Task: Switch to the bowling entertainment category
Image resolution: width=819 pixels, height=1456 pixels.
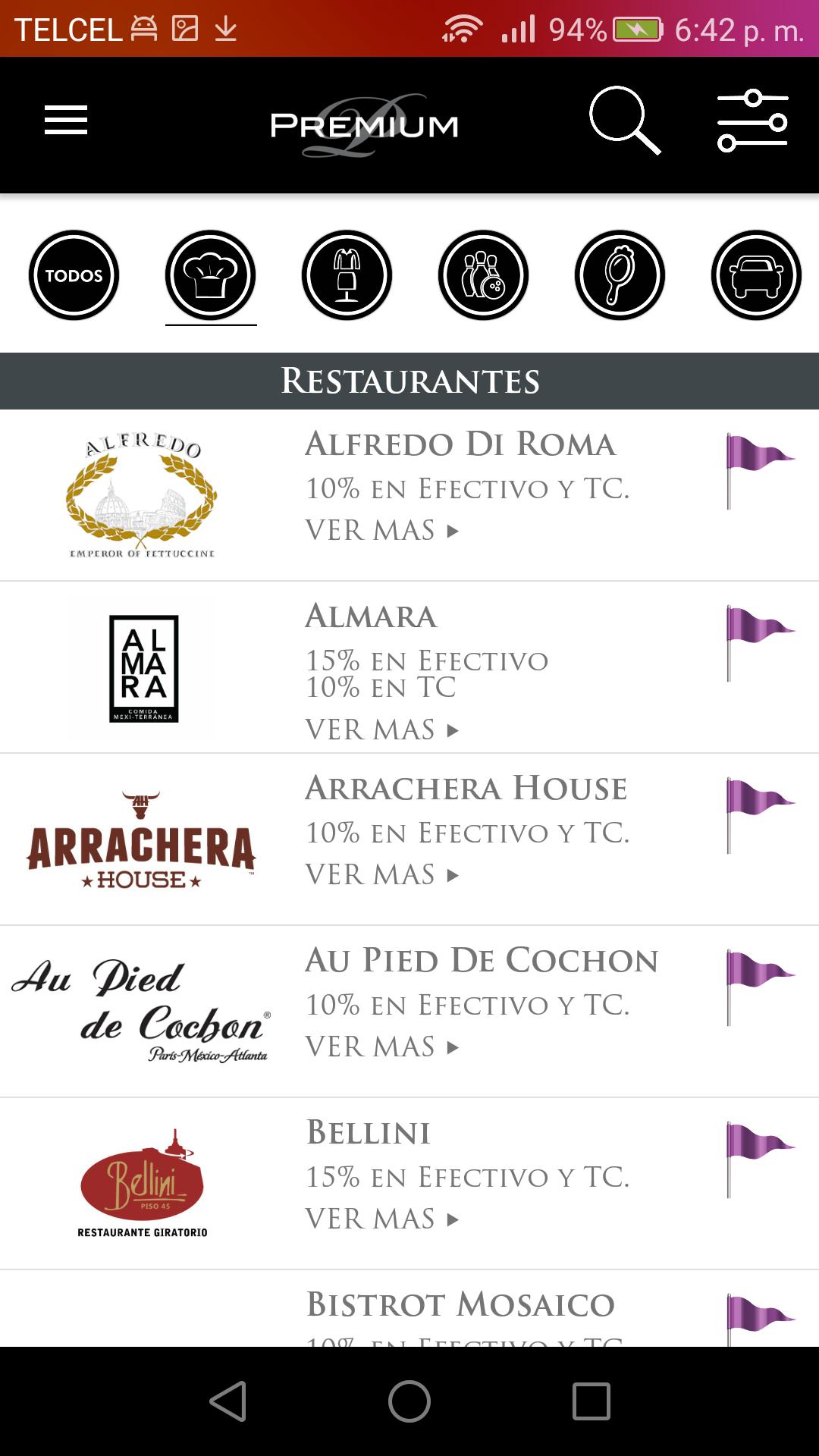Action: (483, 275)
